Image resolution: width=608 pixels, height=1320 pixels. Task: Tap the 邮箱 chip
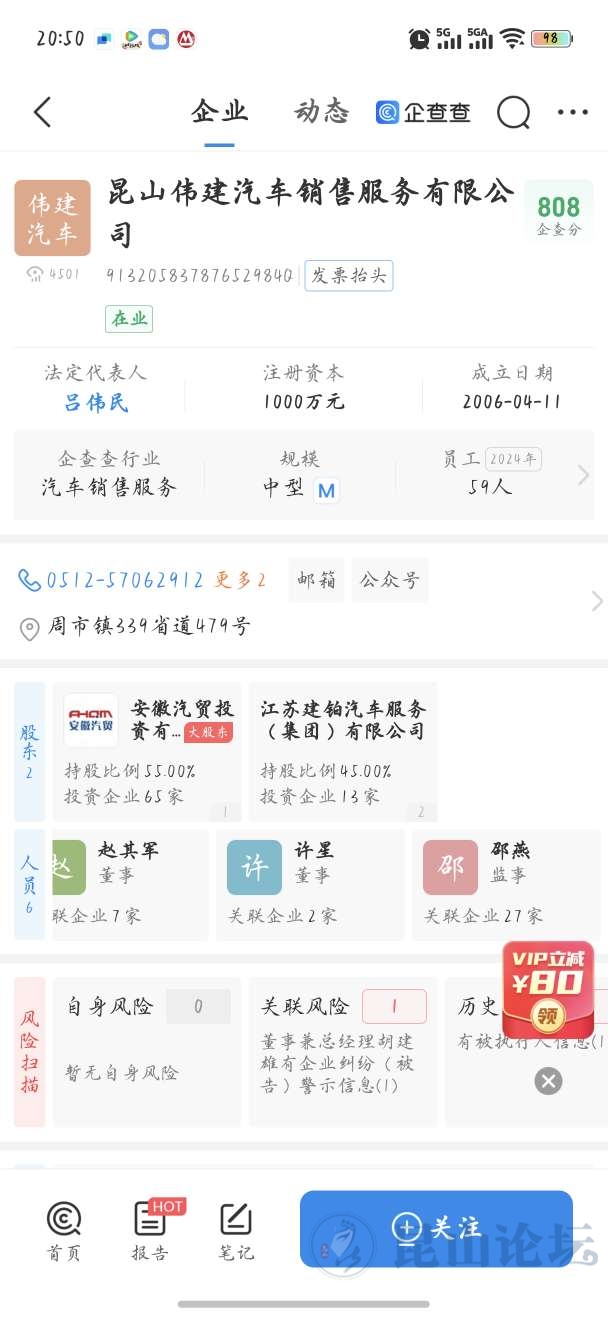click(x=316, y=580)
